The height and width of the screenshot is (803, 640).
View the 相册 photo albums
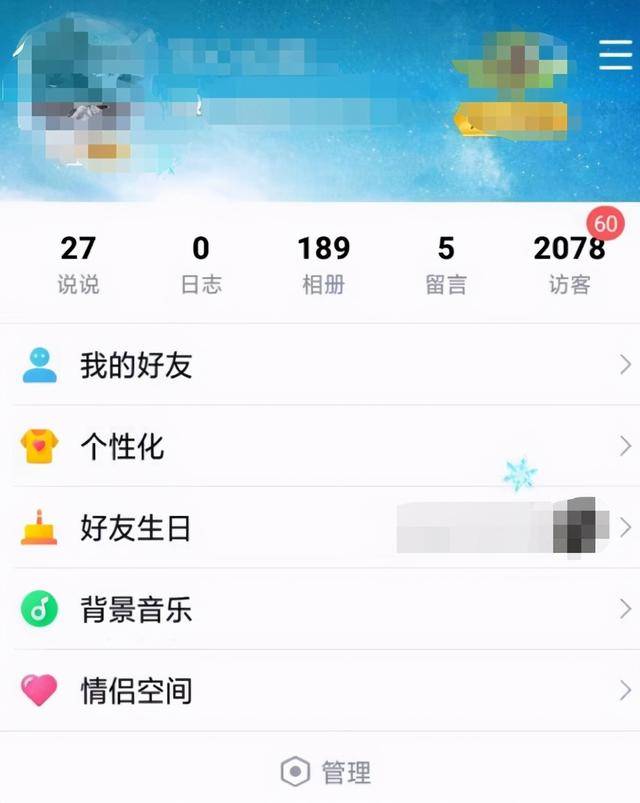point(324,264)
